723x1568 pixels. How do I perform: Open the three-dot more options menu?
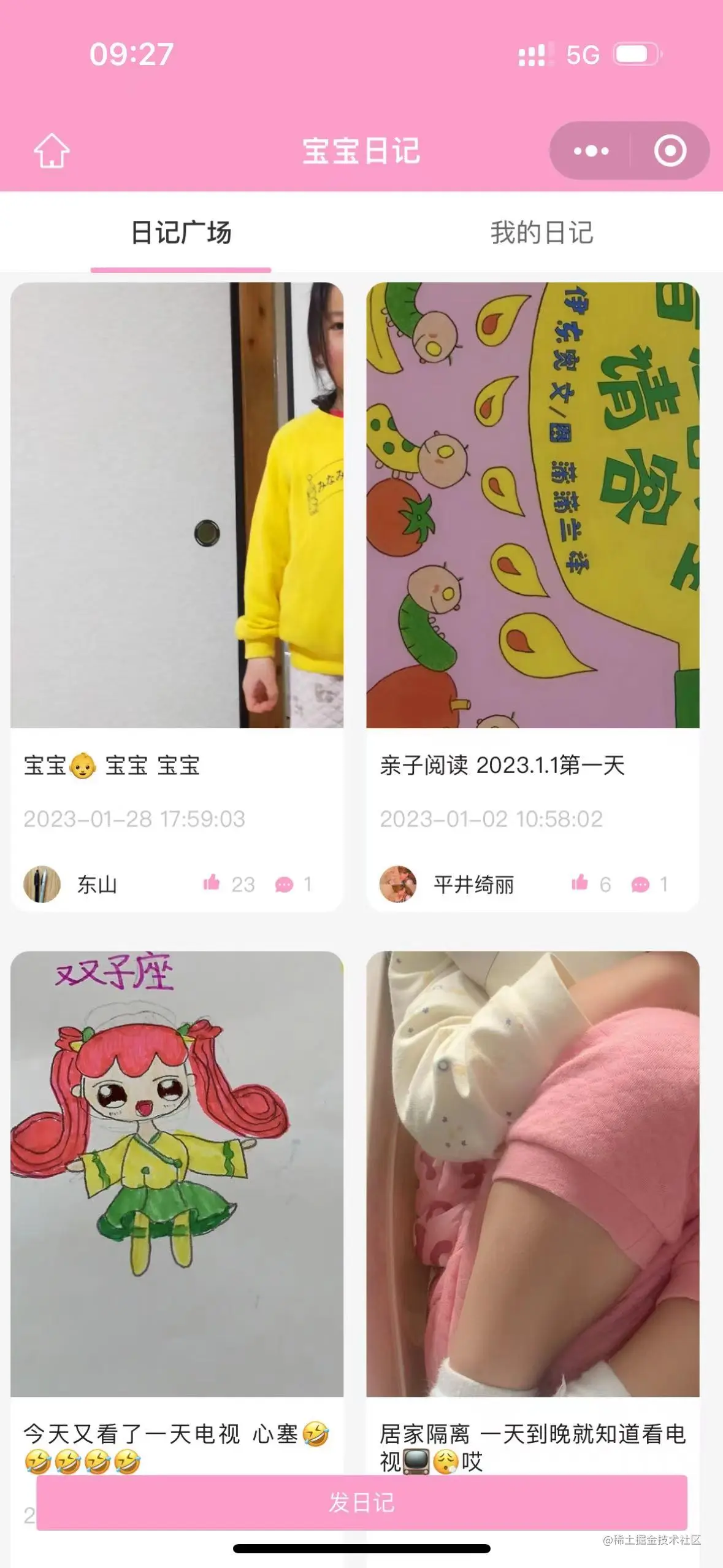591,151
